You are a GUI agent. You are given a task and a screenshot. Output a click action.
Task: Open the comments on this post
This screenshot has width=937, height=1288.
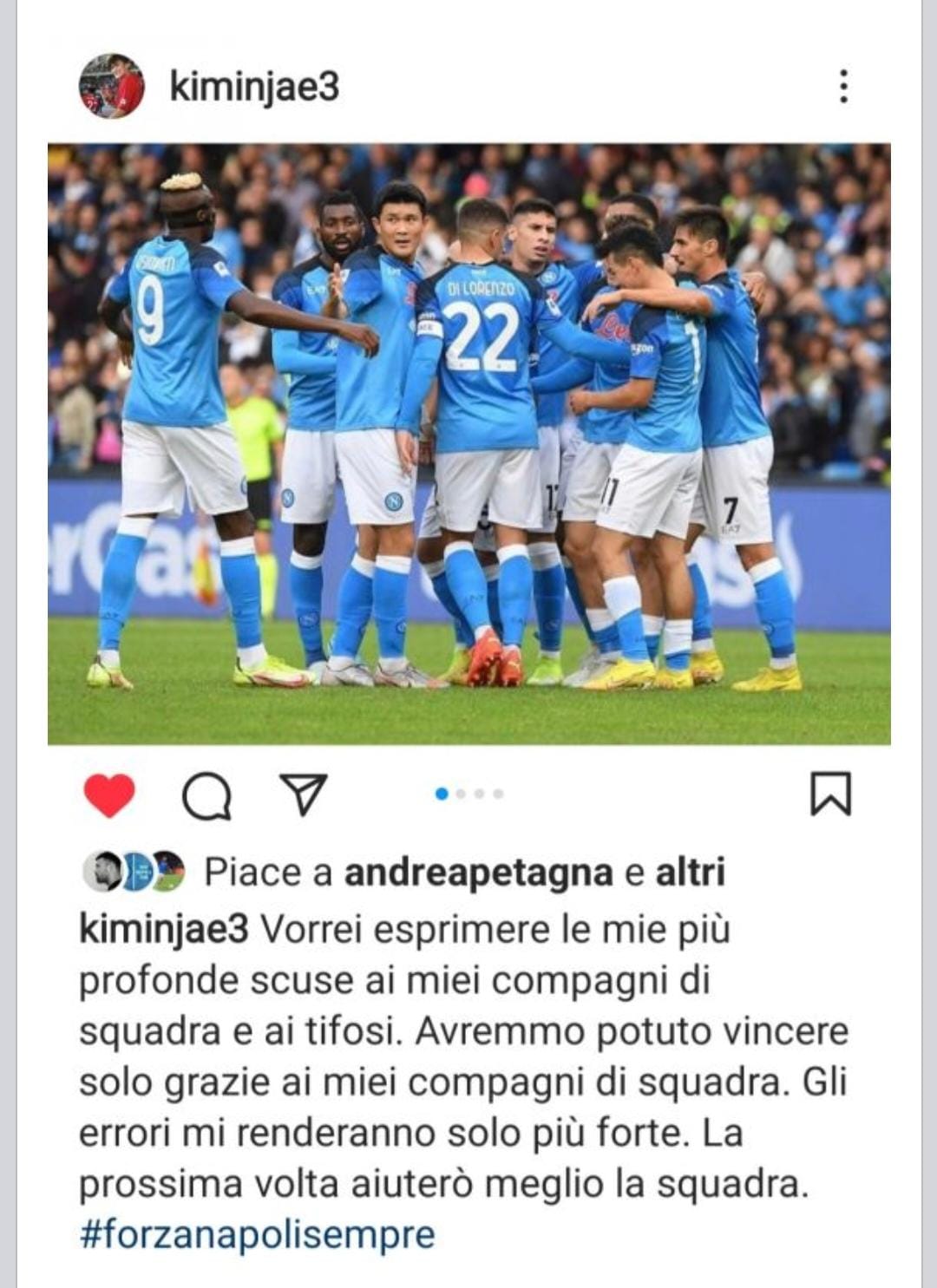tap(206, 795)
